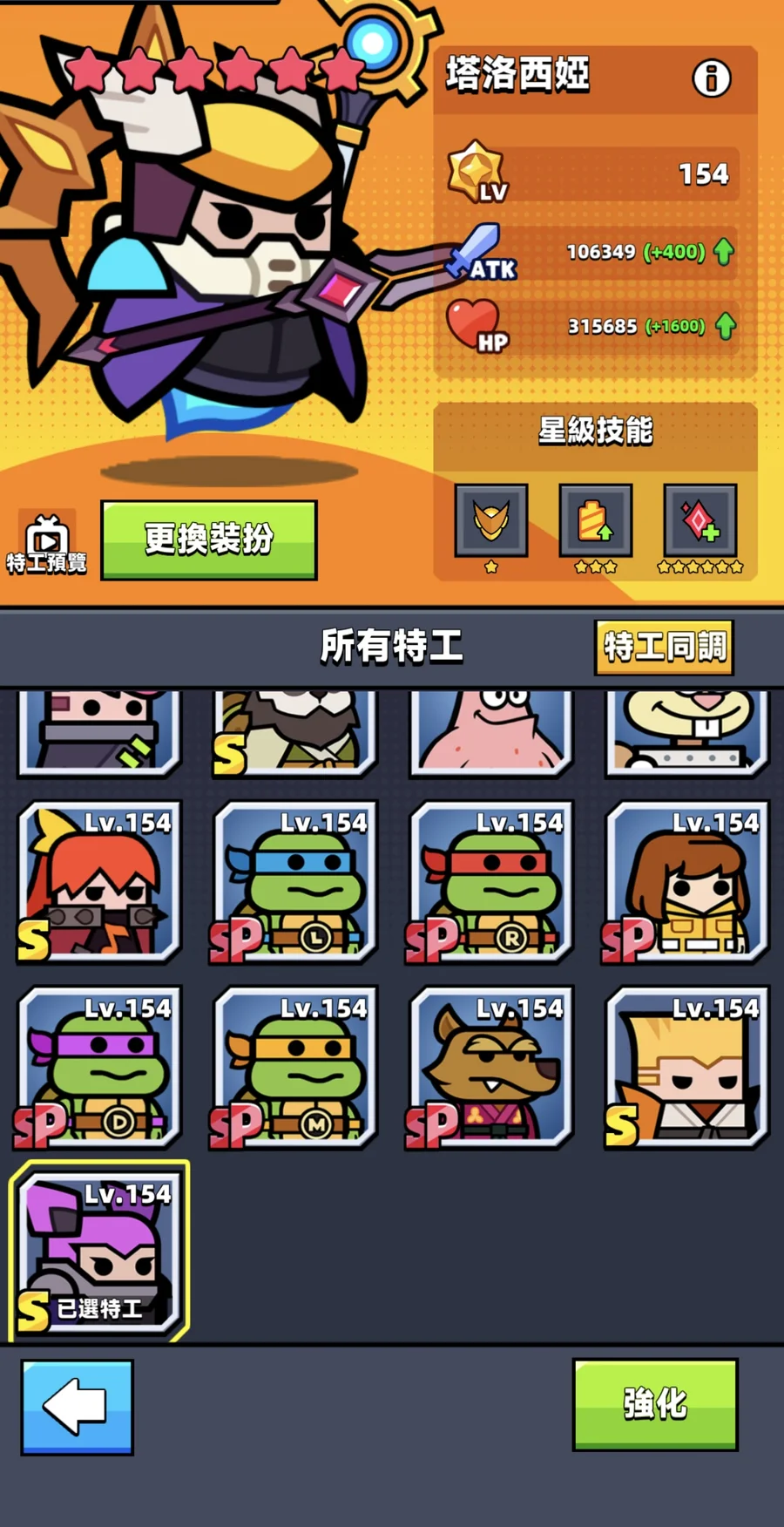View the one-star helmet skill
Viewport: 784px width, 1527px height.
[x=491, y=521]
